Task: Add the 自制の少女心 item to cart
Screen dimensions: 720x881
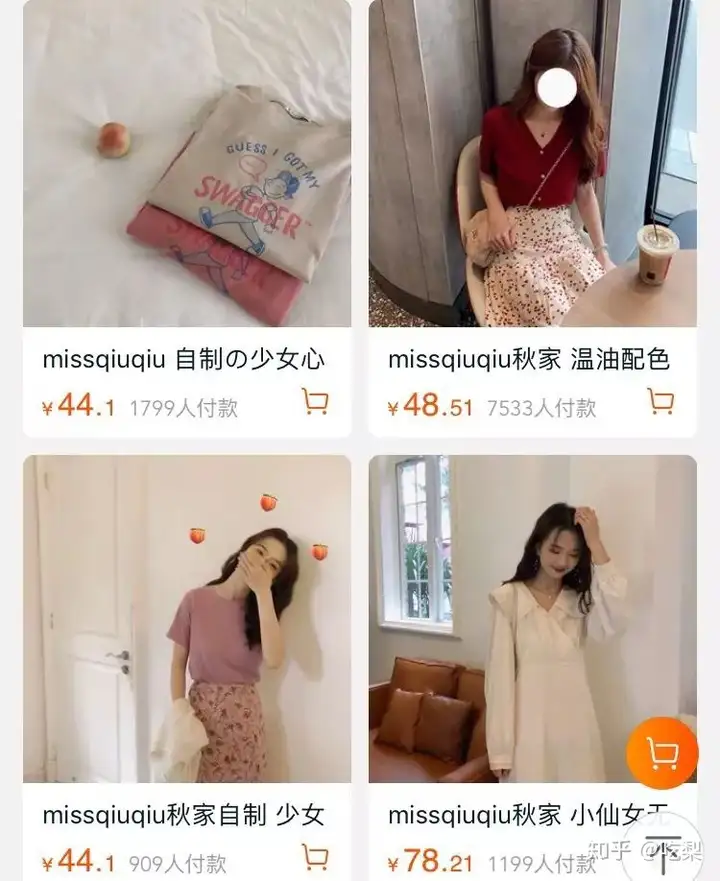Action: 315,402
